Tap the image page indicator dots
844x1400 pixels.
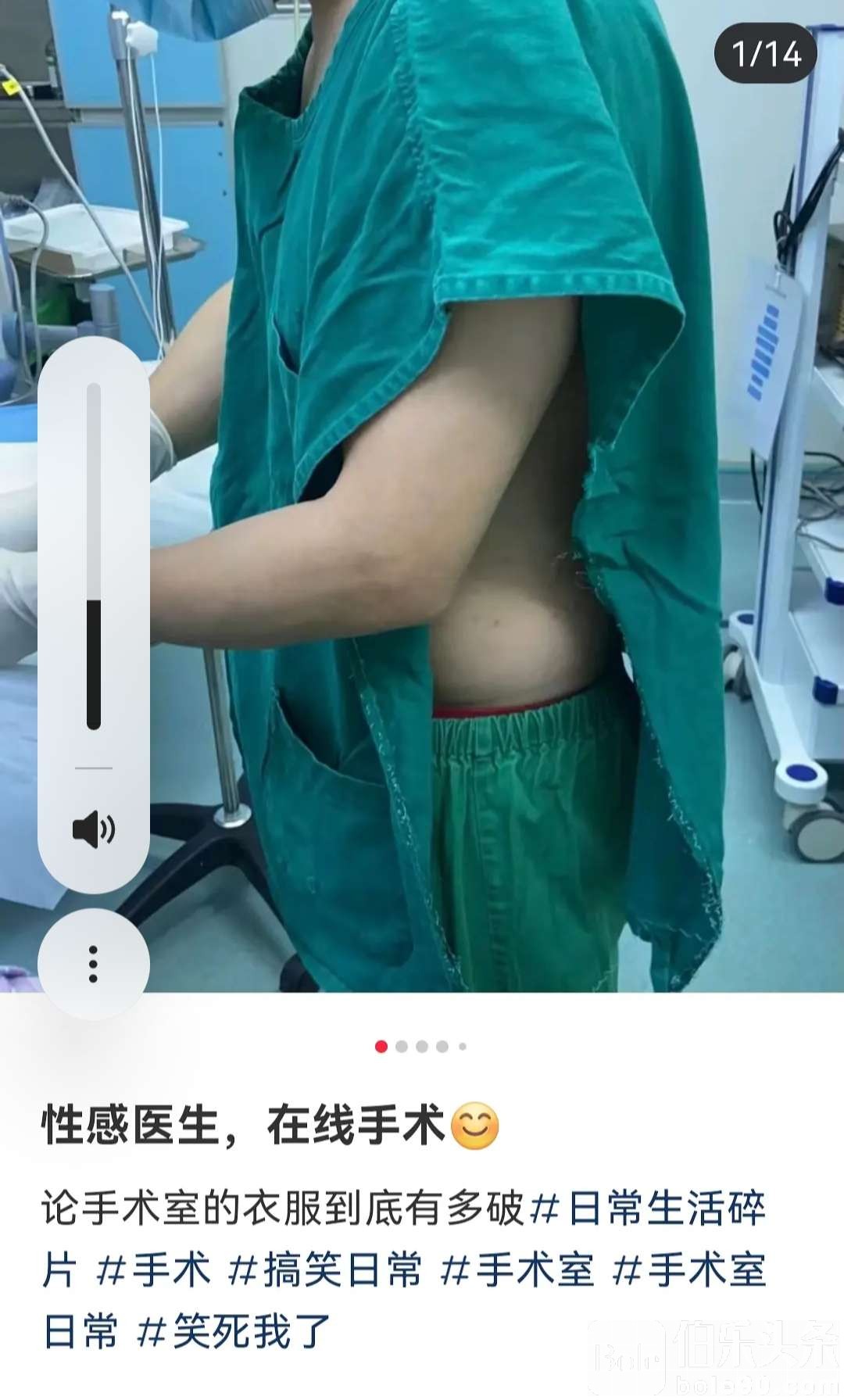421,1047
